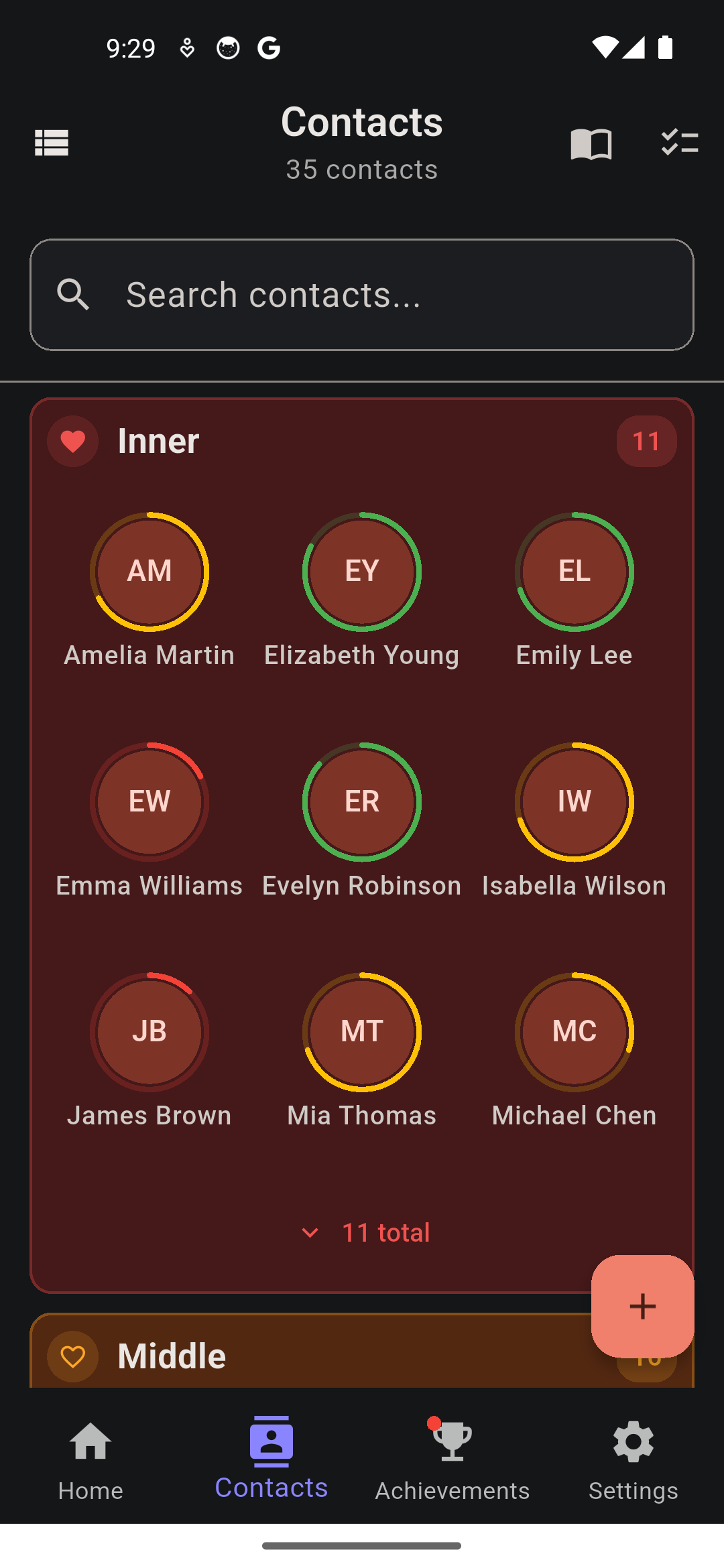Tap the 11 count badge on Inner group
Viewport: 724px width, 1568px height.
[646, 440]
